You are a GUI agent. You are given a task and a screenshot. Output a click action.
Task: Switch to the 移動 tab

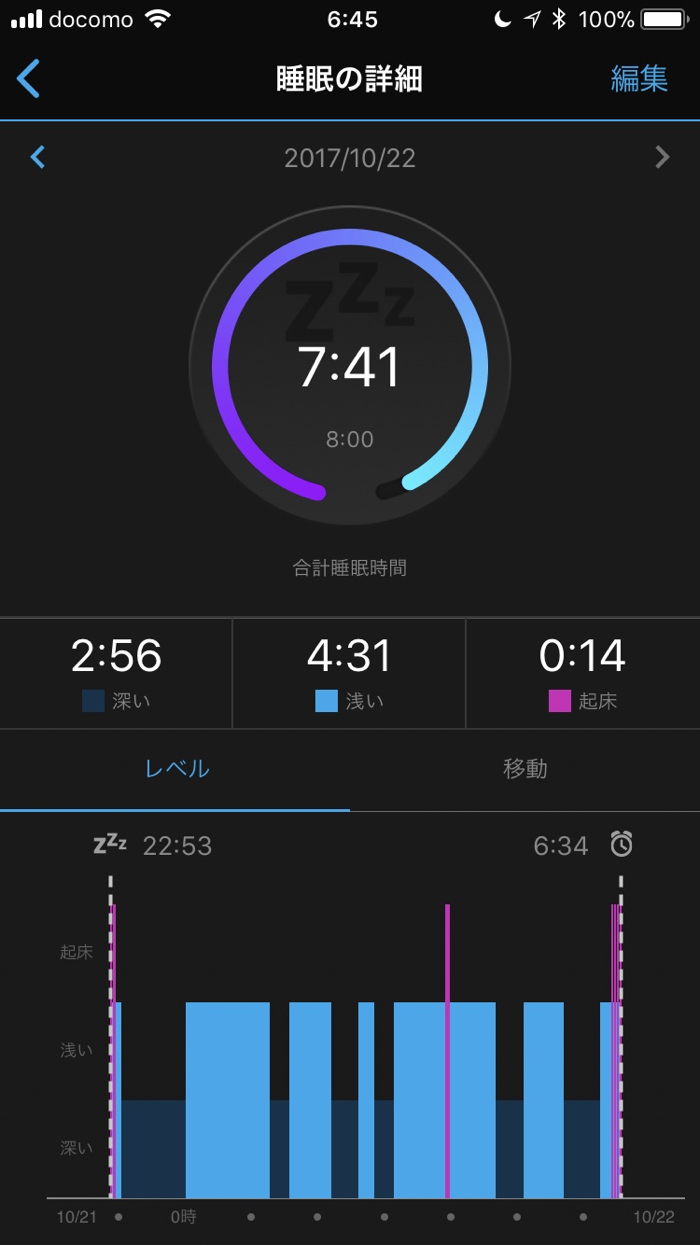point(525,769)
